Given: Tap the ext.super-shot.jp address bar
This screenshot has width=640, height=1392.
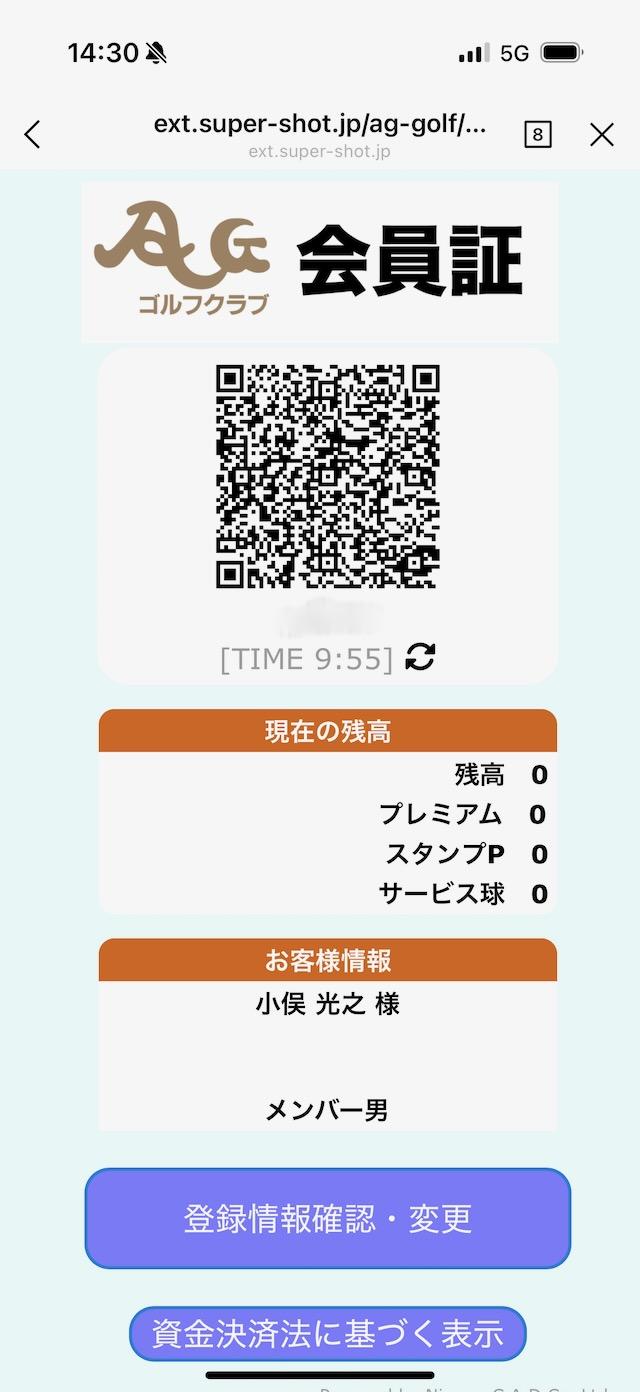Looking at the screenshot, I should point(320,135).
